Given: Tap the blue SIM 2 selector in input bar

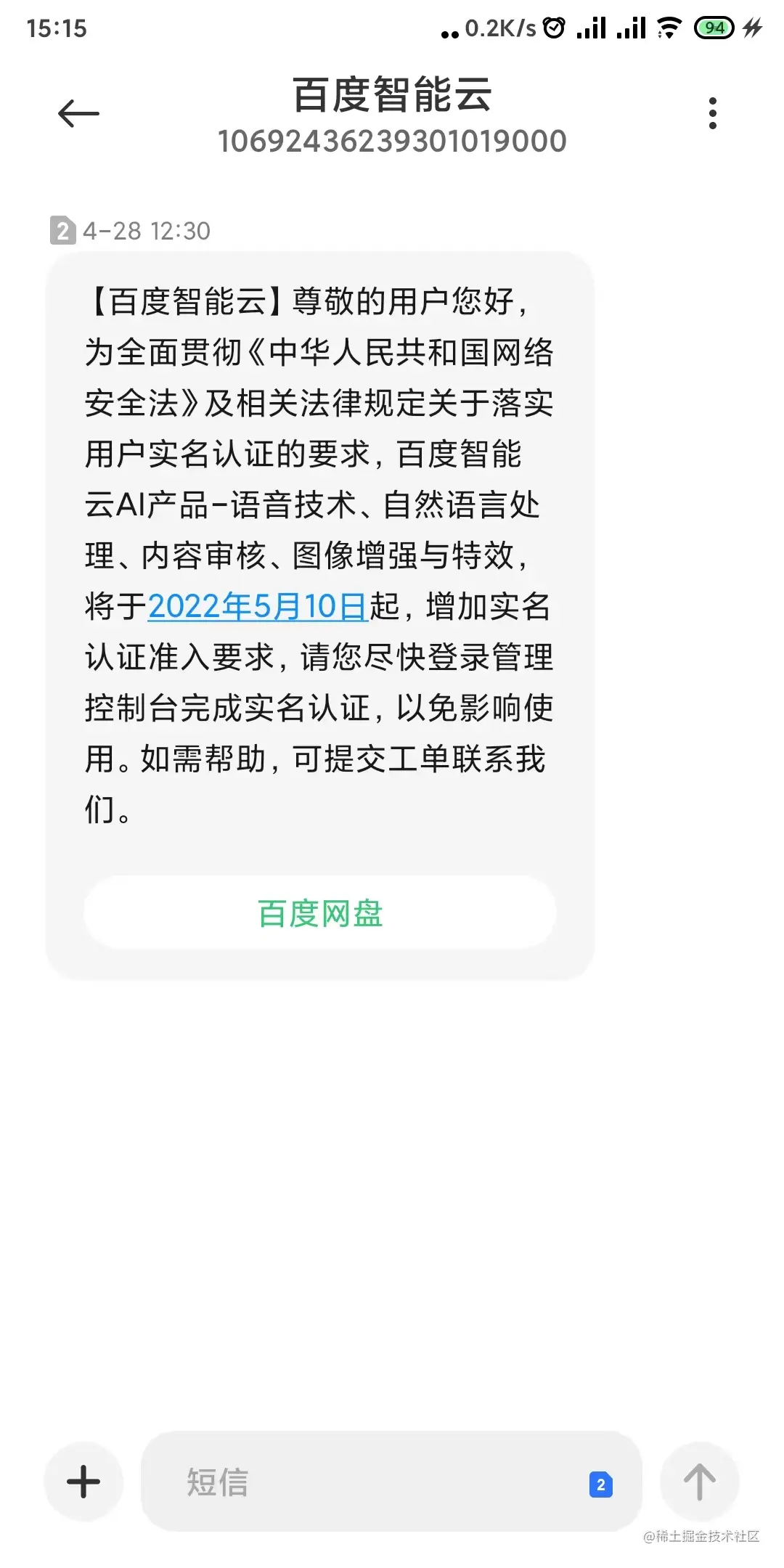Looking at the screenshot, I should click(600, 1483).
